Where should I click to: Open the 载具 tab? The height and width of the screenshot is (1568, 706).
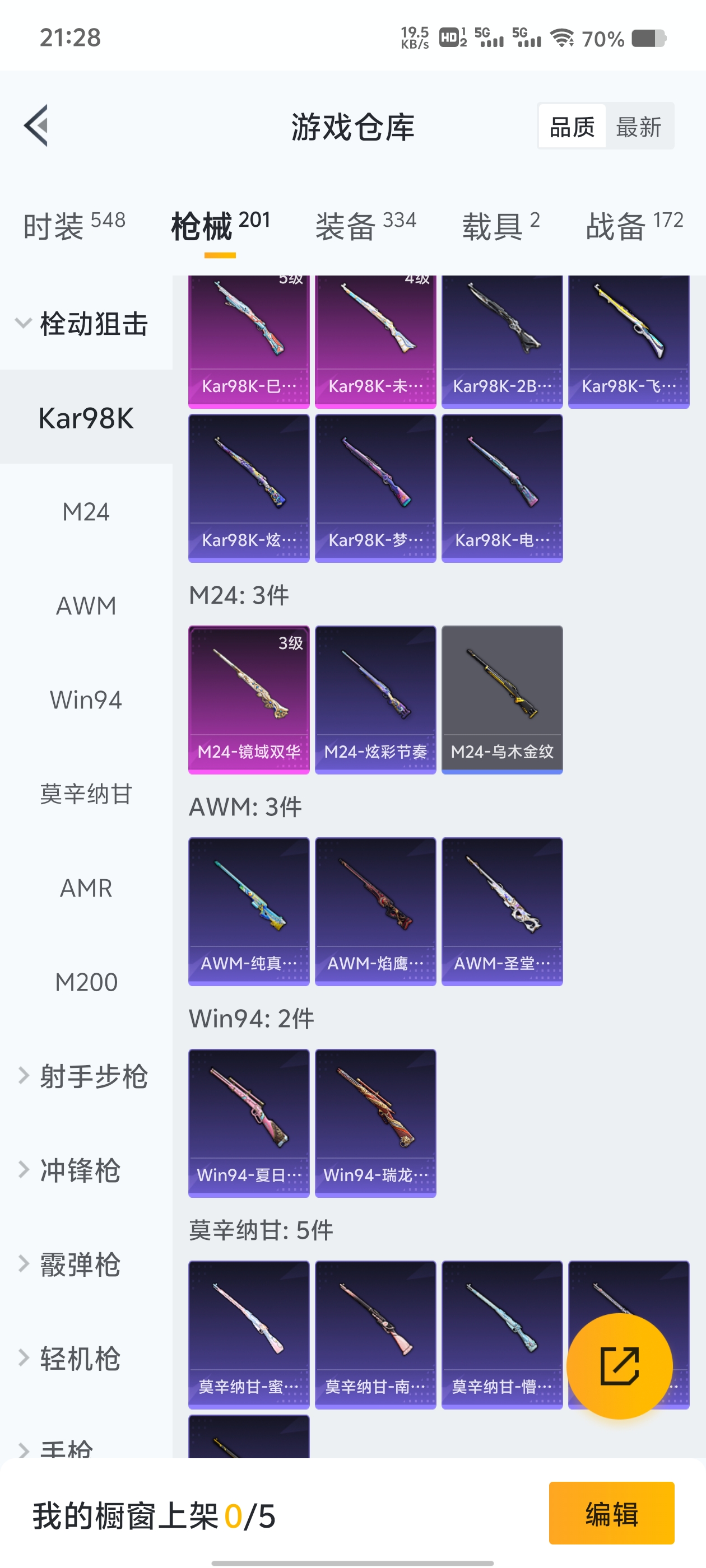[x=501, y=226]
